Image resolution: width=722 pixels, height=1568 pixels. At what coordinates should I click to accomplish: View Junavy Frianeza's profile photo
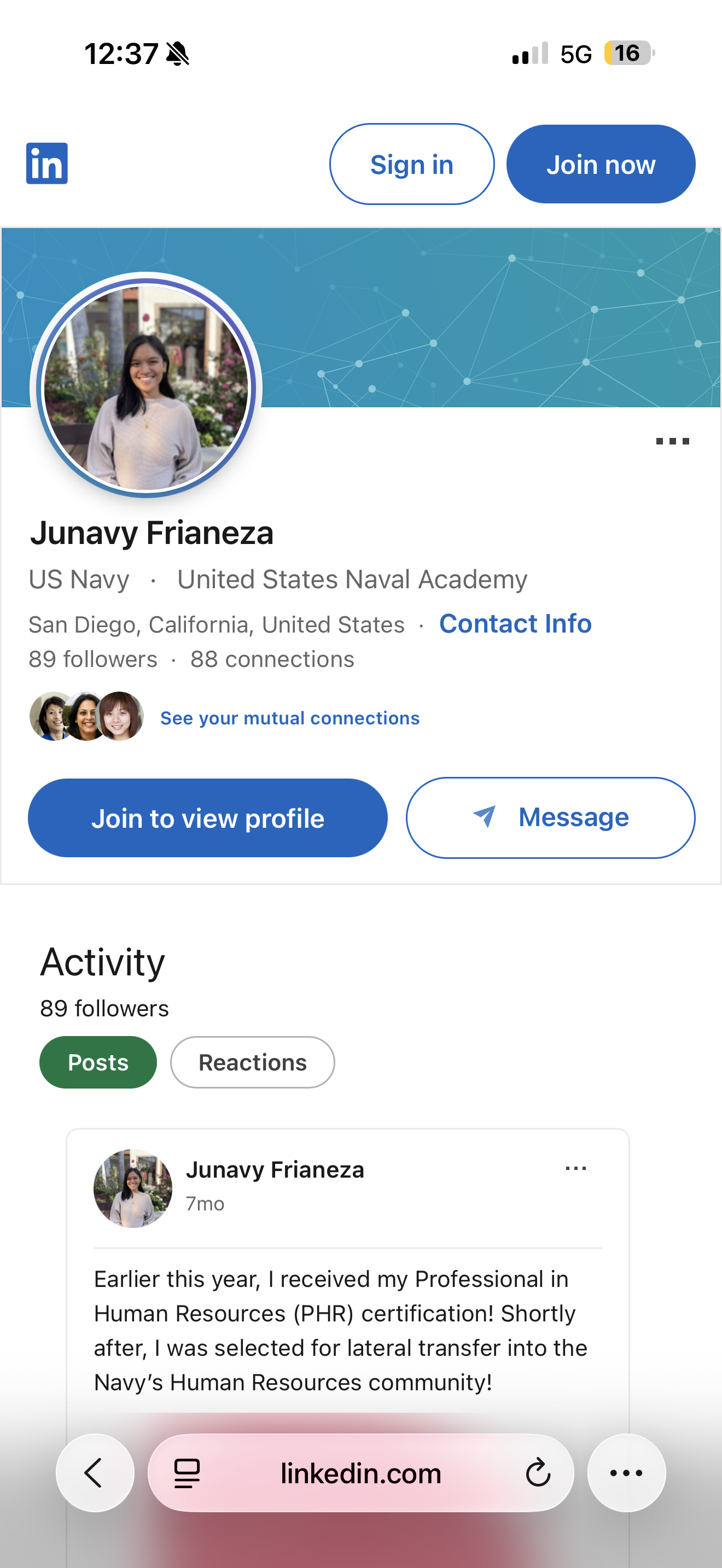(x=146, y=388)
